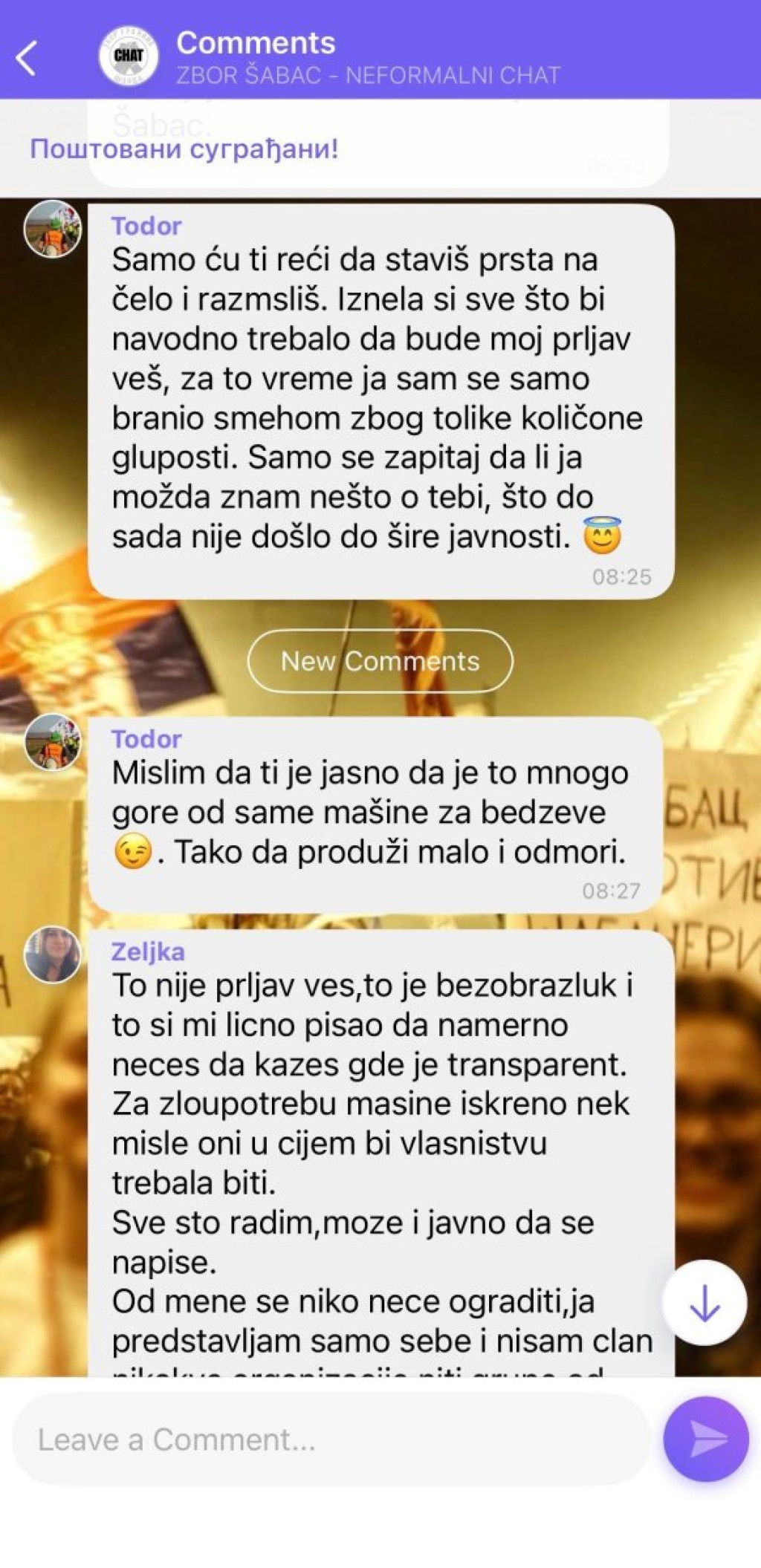Open Todor's avatar on the 08:25 message

pos(52,229)
